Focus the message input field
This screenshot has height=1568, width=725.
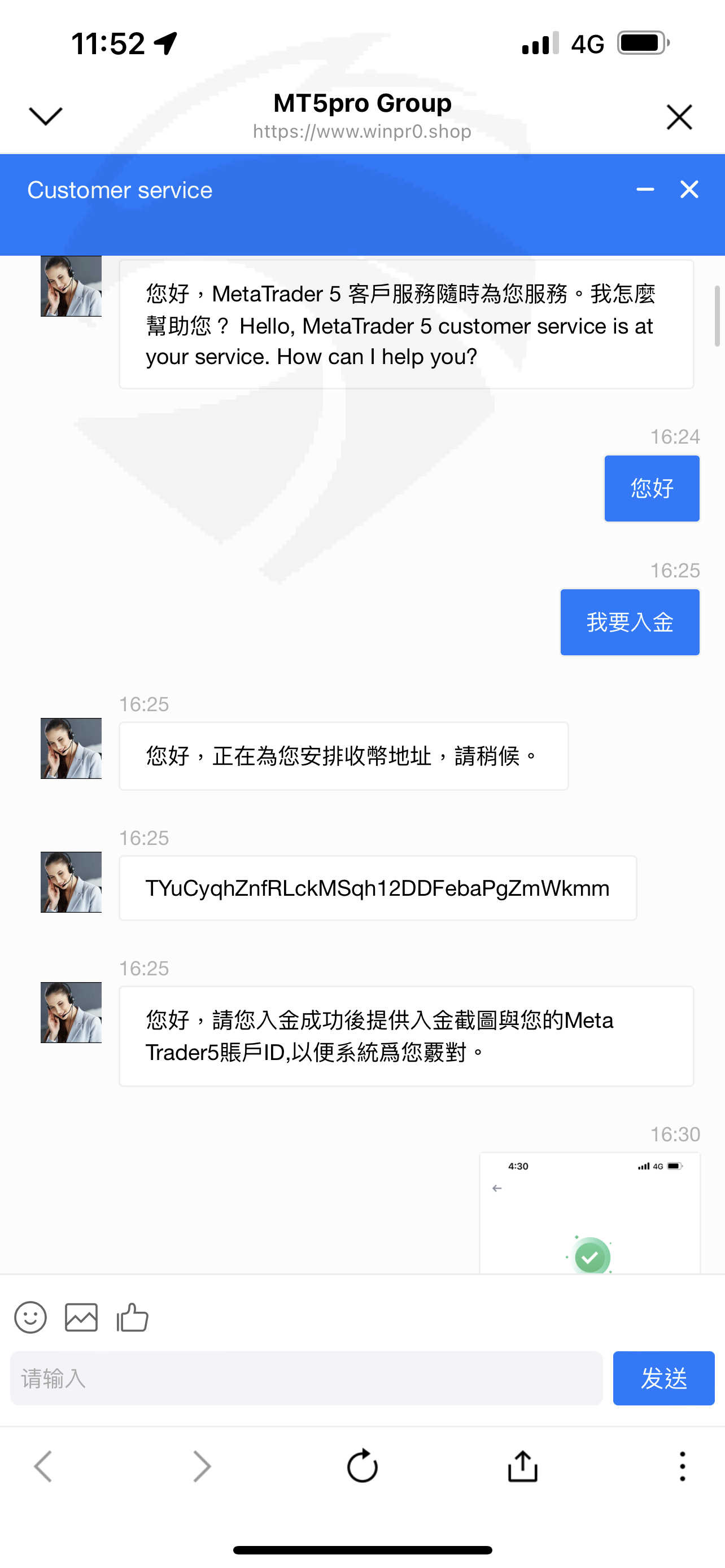[x=306, y=1378]
